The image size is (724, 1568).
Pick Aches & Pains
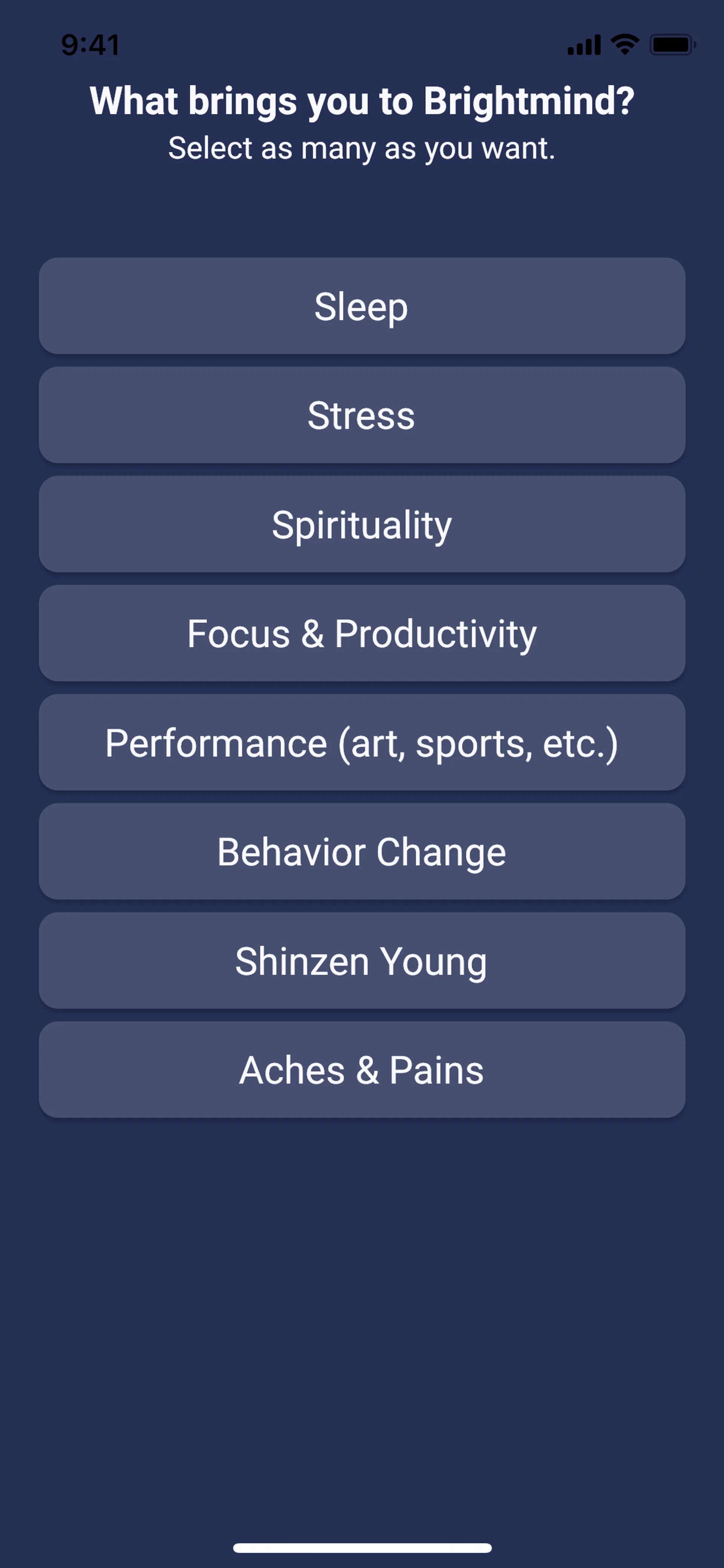click(x=362, y=1069)
